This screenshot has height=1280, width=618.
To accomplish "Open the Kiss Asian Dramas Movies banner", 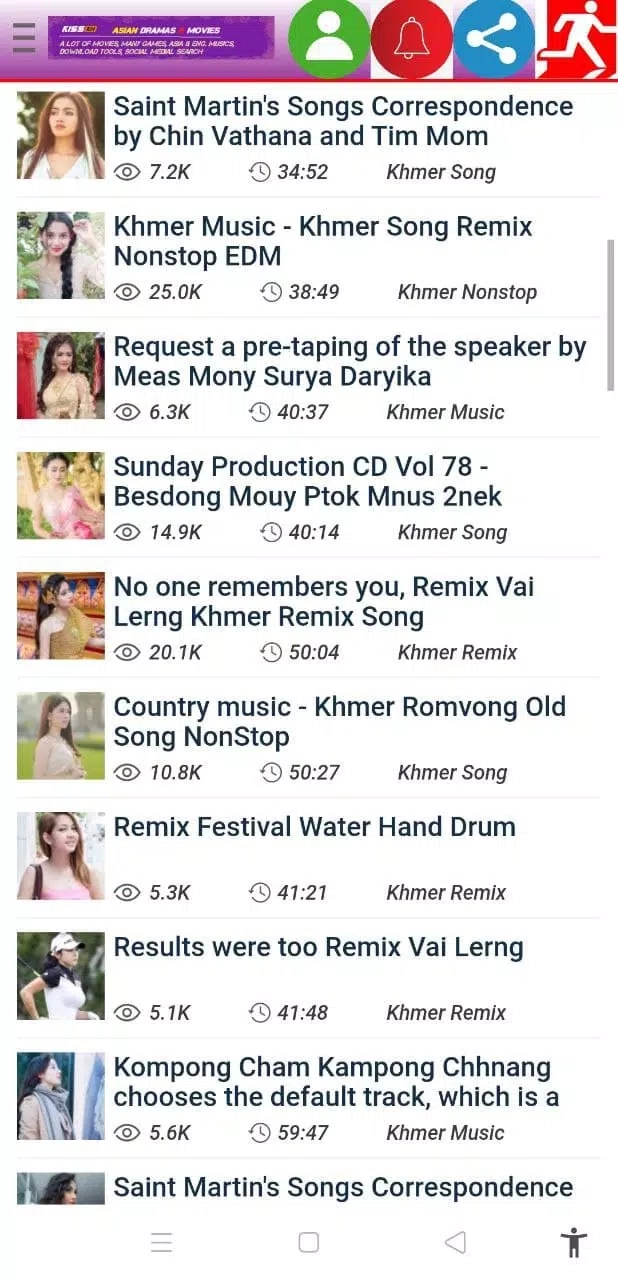I will pyautogui.click(x=160, y=38).
